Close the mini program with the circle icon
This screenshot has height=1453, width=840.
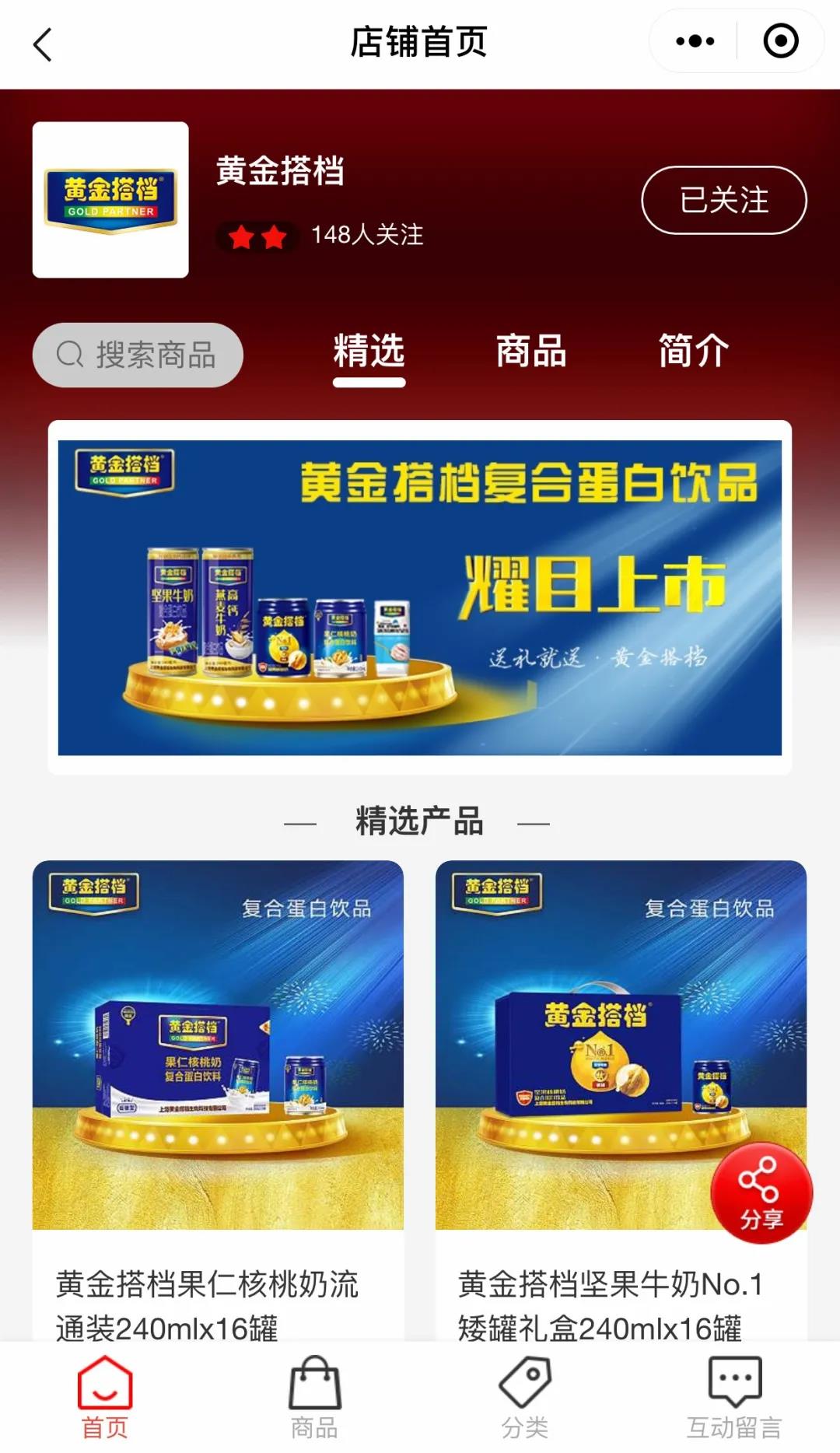click(x=780, y=41)
